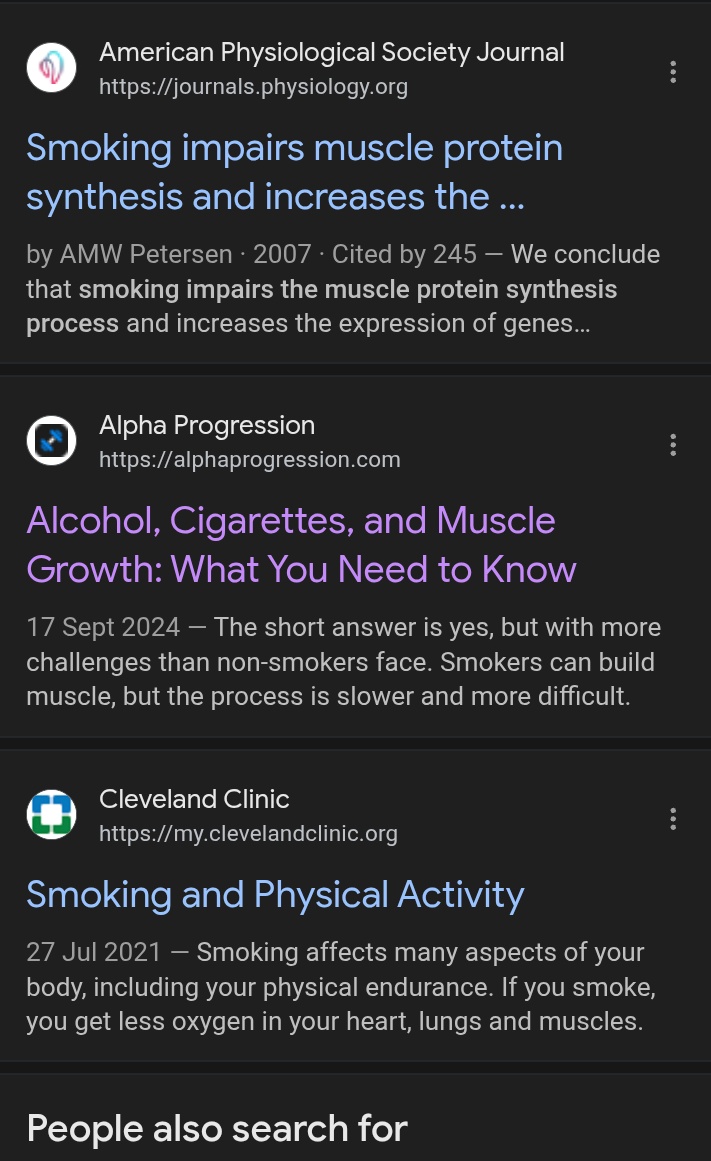
Task: Open overflow menu for Alpha Progression result
Action: [x=673, y=445]
